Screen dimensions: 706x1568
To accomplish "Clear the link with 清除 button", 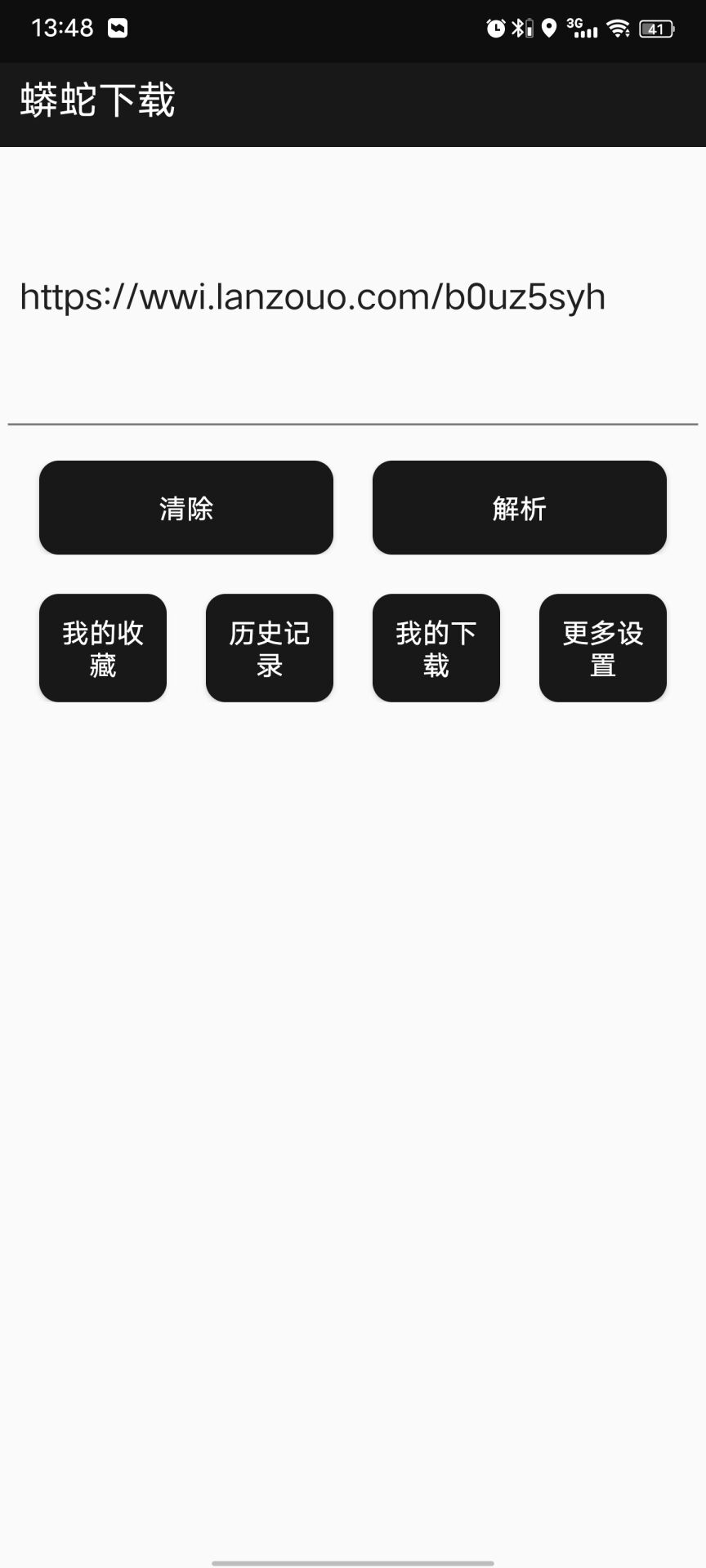I will pyautogui.click(x=186, y=508).
